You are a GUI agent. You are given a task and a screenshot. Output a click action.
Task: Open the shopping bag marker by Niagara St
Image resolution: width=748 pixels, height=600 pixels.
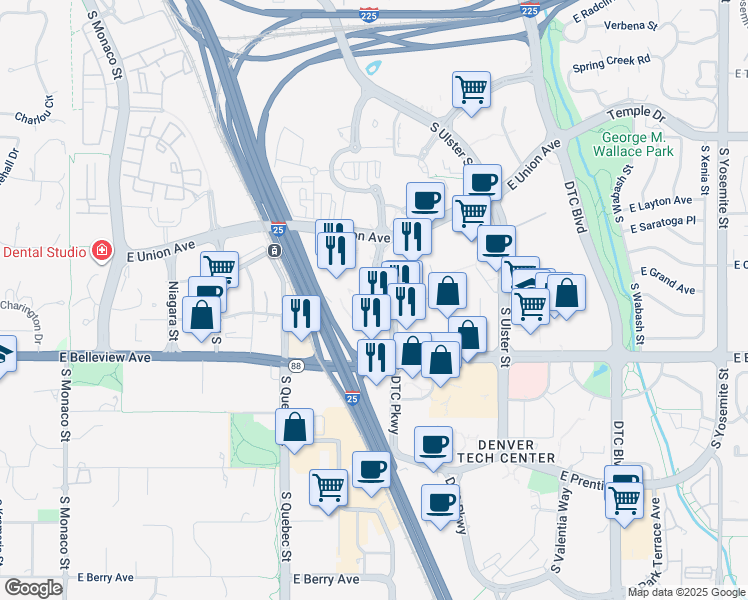click(202, 315)
